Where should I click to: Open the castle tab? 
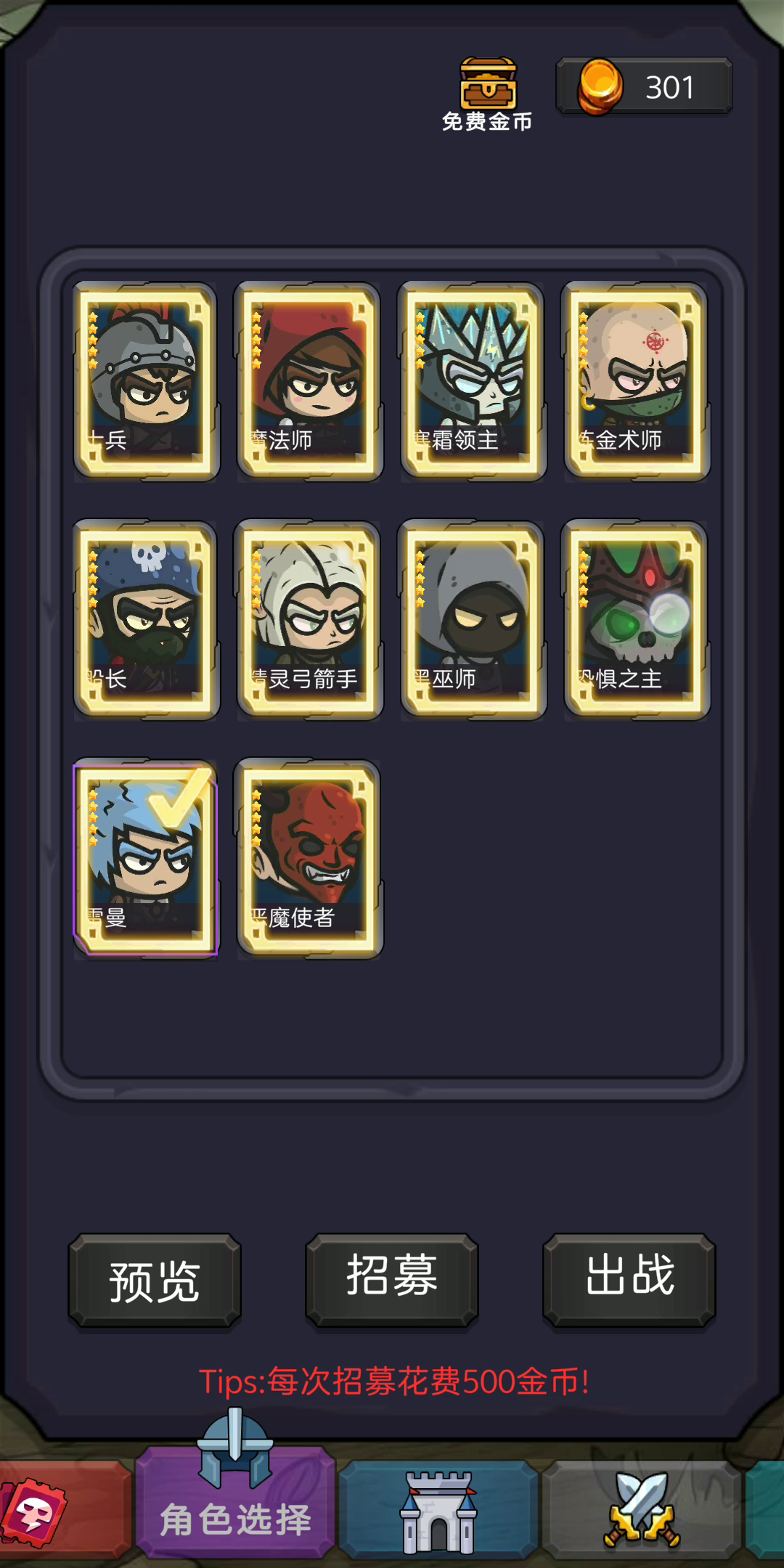438,1510
